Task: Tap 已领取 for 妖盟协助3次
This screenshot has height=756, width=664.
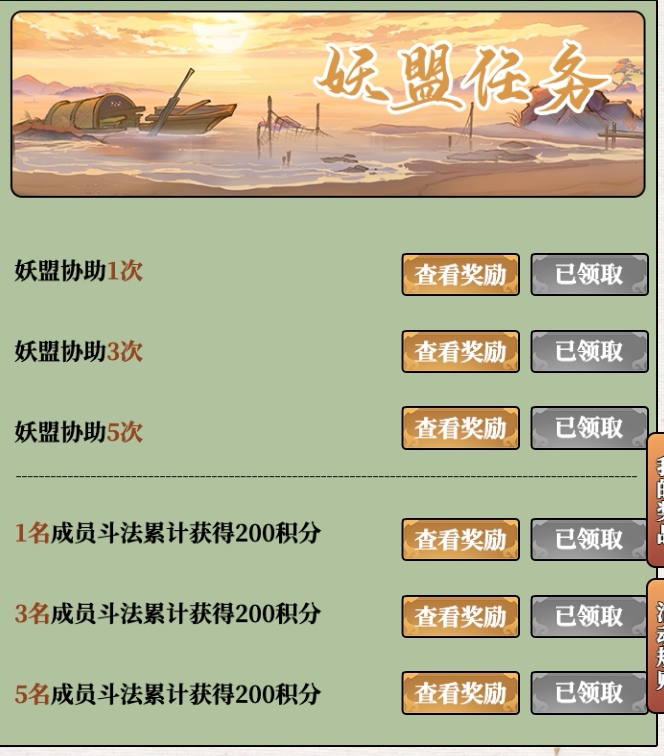Action: click(589, 352)
